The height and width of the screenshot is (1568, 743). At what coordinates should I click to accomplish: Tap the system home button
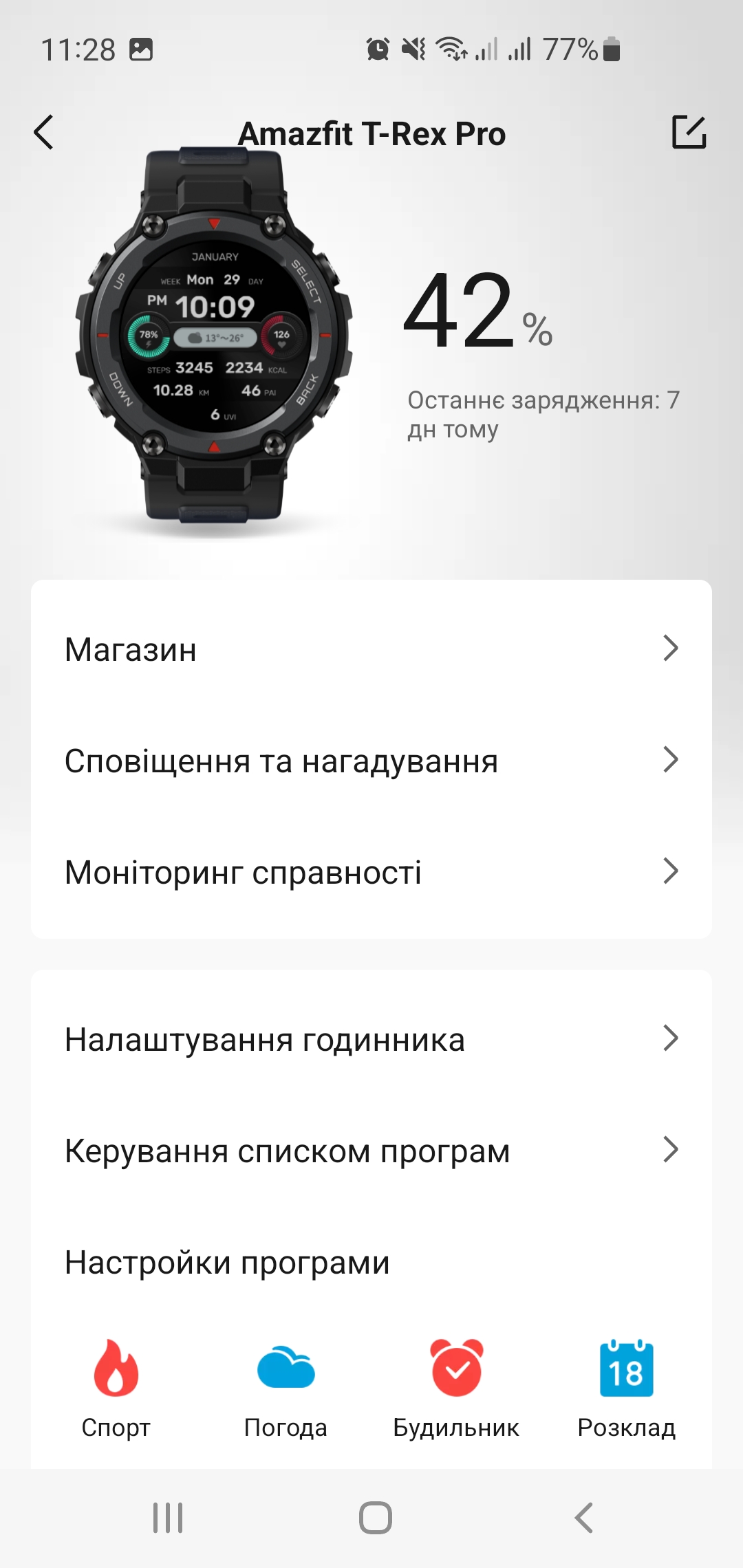tap(375, 1517)
